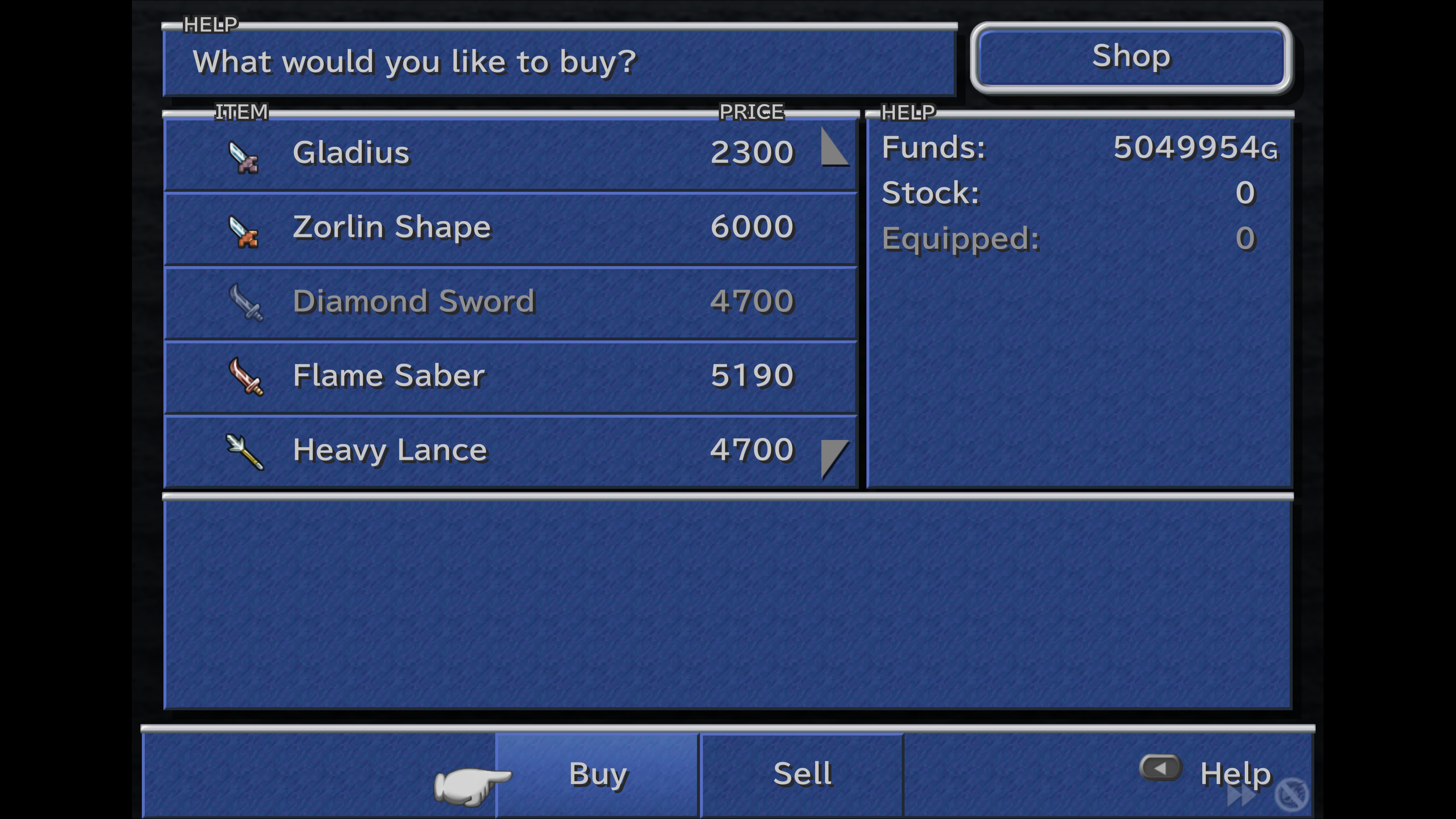Viewport: 1456px width, 819px height.
Task: Toggle the encounter-off icon in corner
Action: click(x=1292, y=794)
